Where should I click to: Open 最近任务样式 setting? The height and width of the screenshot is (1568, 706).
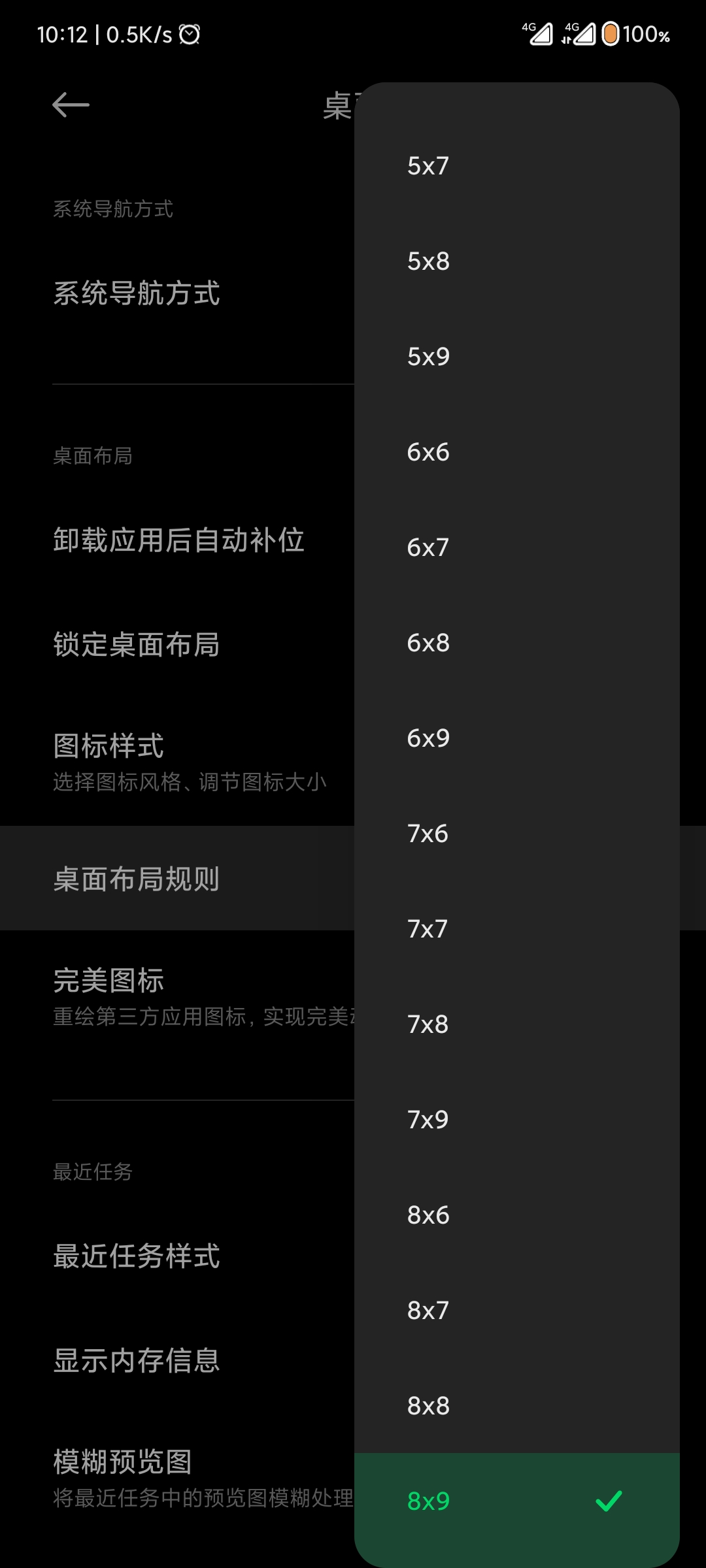tap(177, 1256)
